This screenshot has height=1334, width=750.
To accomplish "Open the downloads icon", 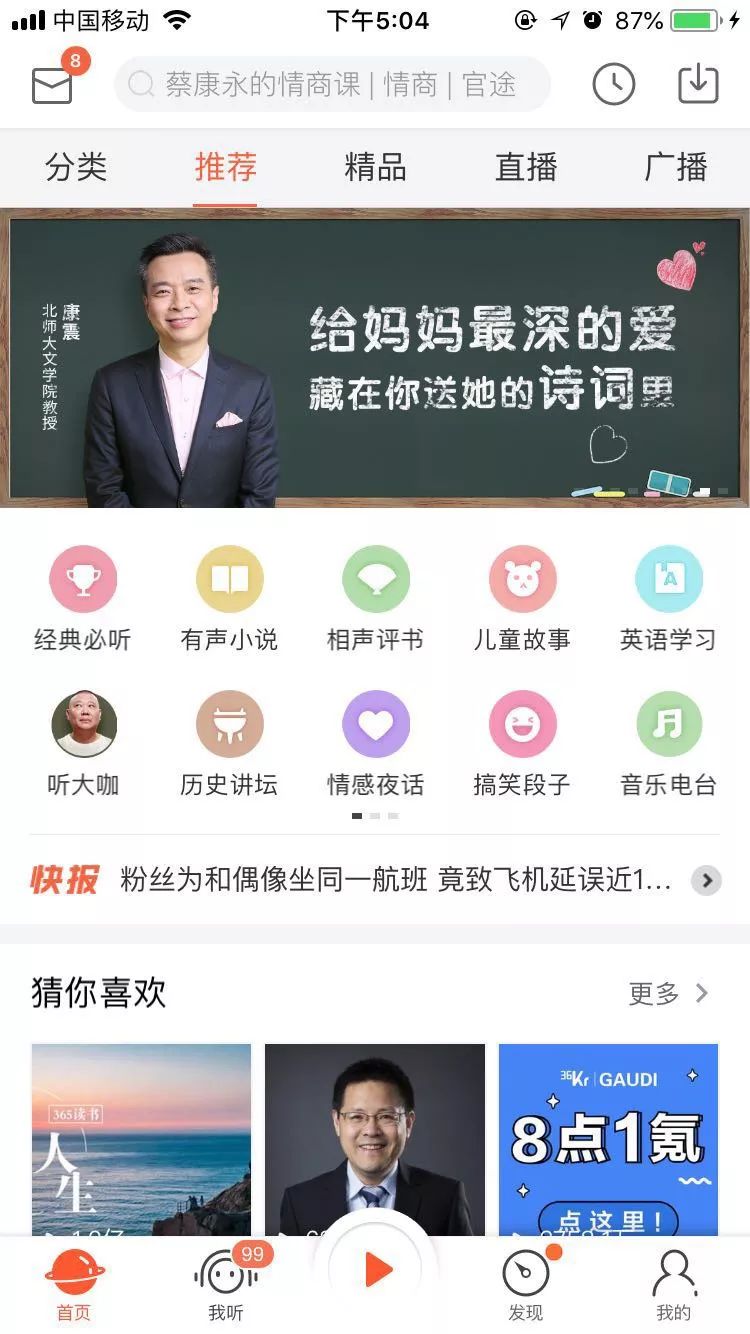I will 698,85.
